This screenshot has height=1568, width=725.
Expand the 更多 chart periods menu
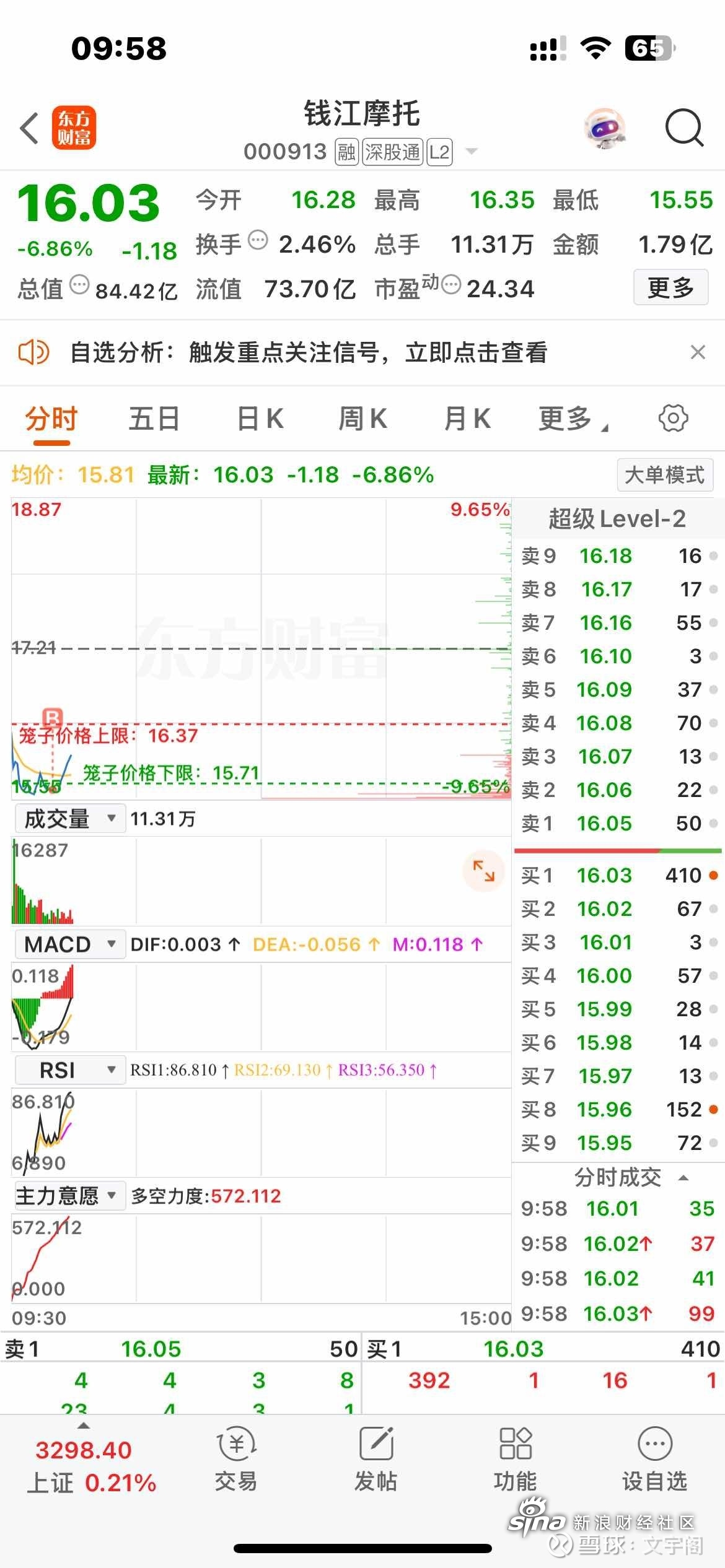pyautogui.click(x=572, y=419)
